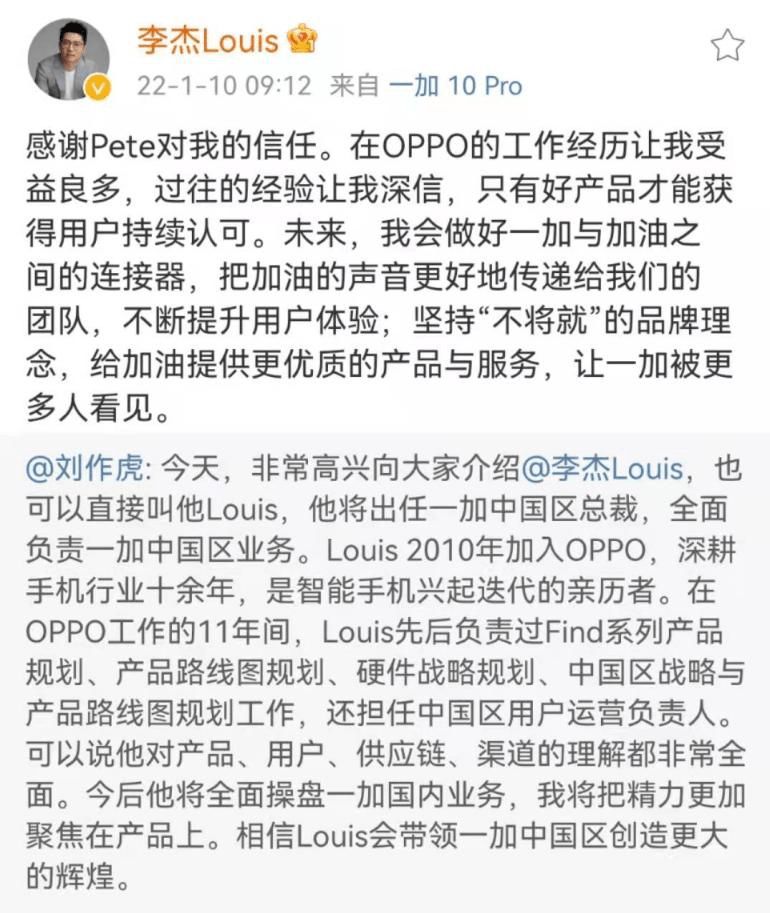
Task: Select the quoted 刘作虎 repost text block
Action: 385,670
